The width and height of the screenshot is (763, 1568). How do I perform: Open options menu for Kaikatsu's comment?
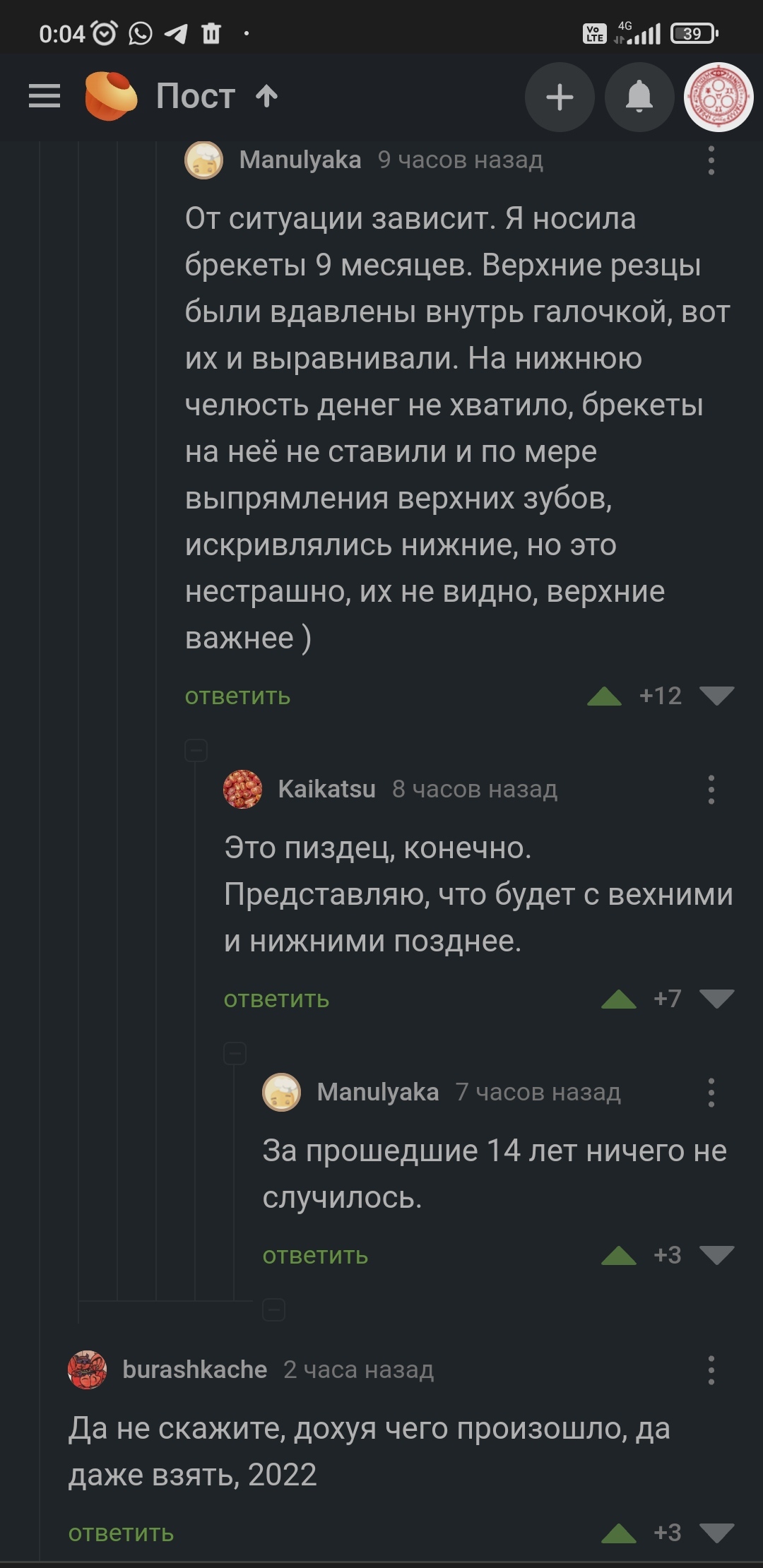pos(711,790)
